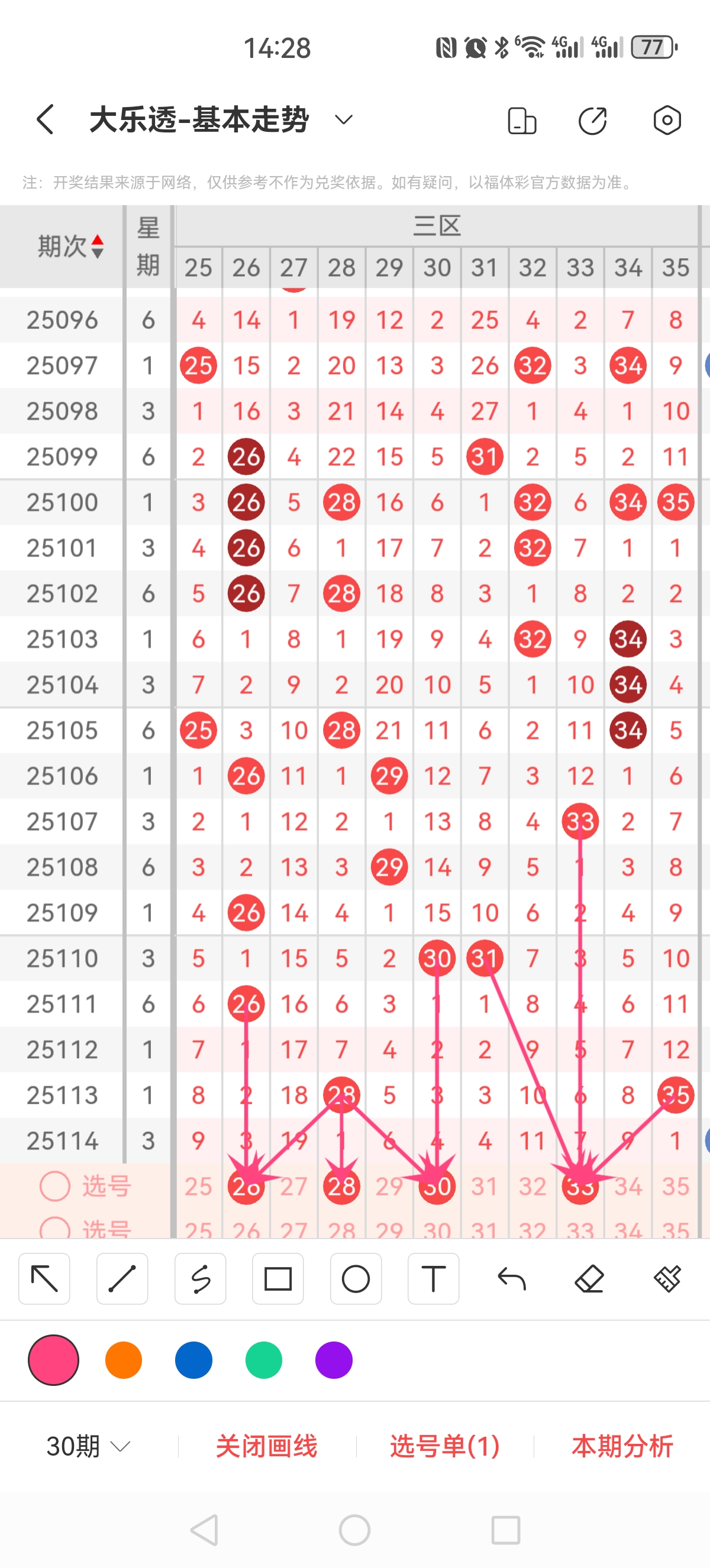Open 本期分析 analysis
The height and width of the screenshot is (1568, 710).
point(622,1446)
